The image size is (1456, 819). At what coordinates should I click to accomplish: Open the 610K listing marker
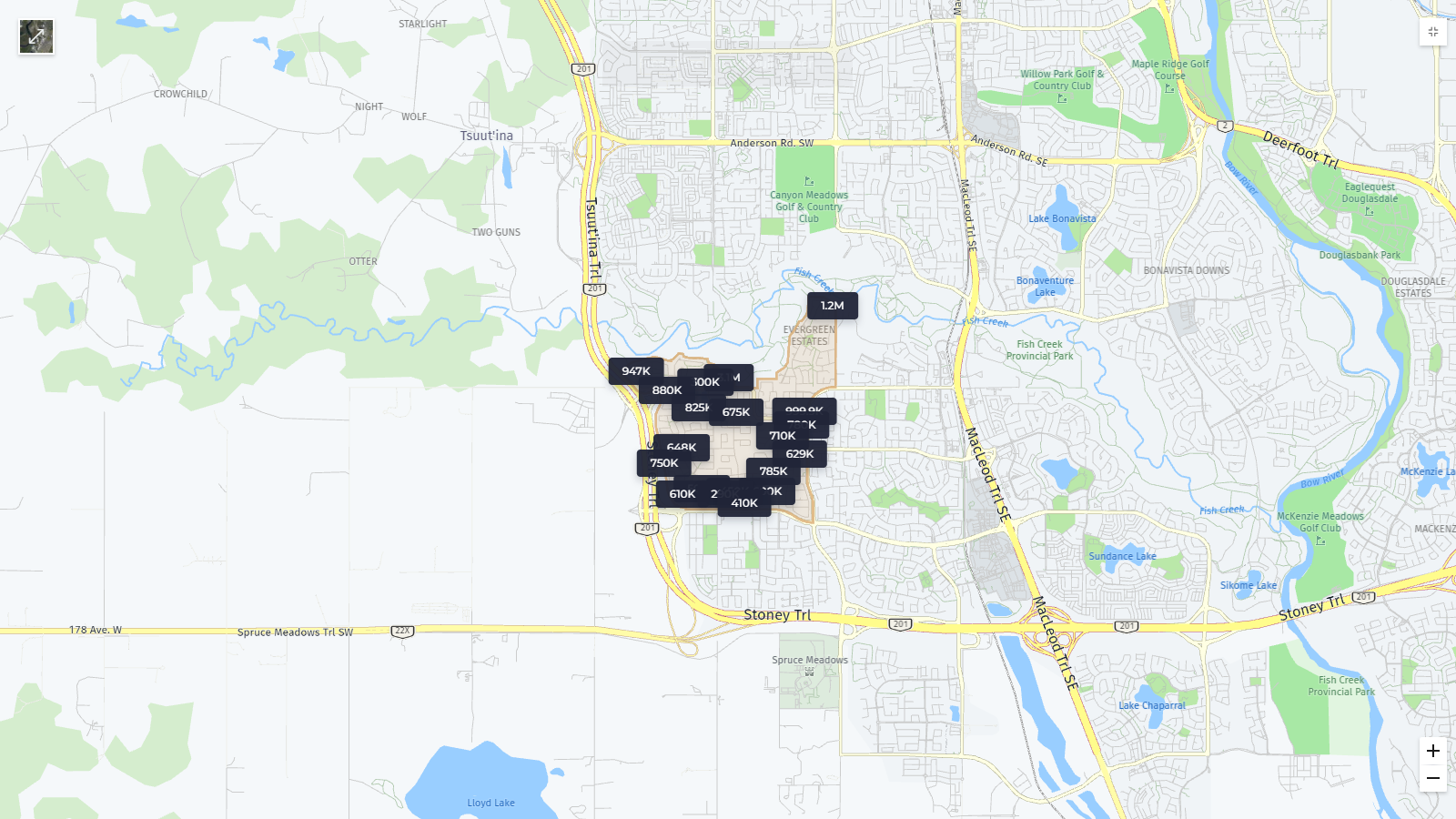[682, 494]
